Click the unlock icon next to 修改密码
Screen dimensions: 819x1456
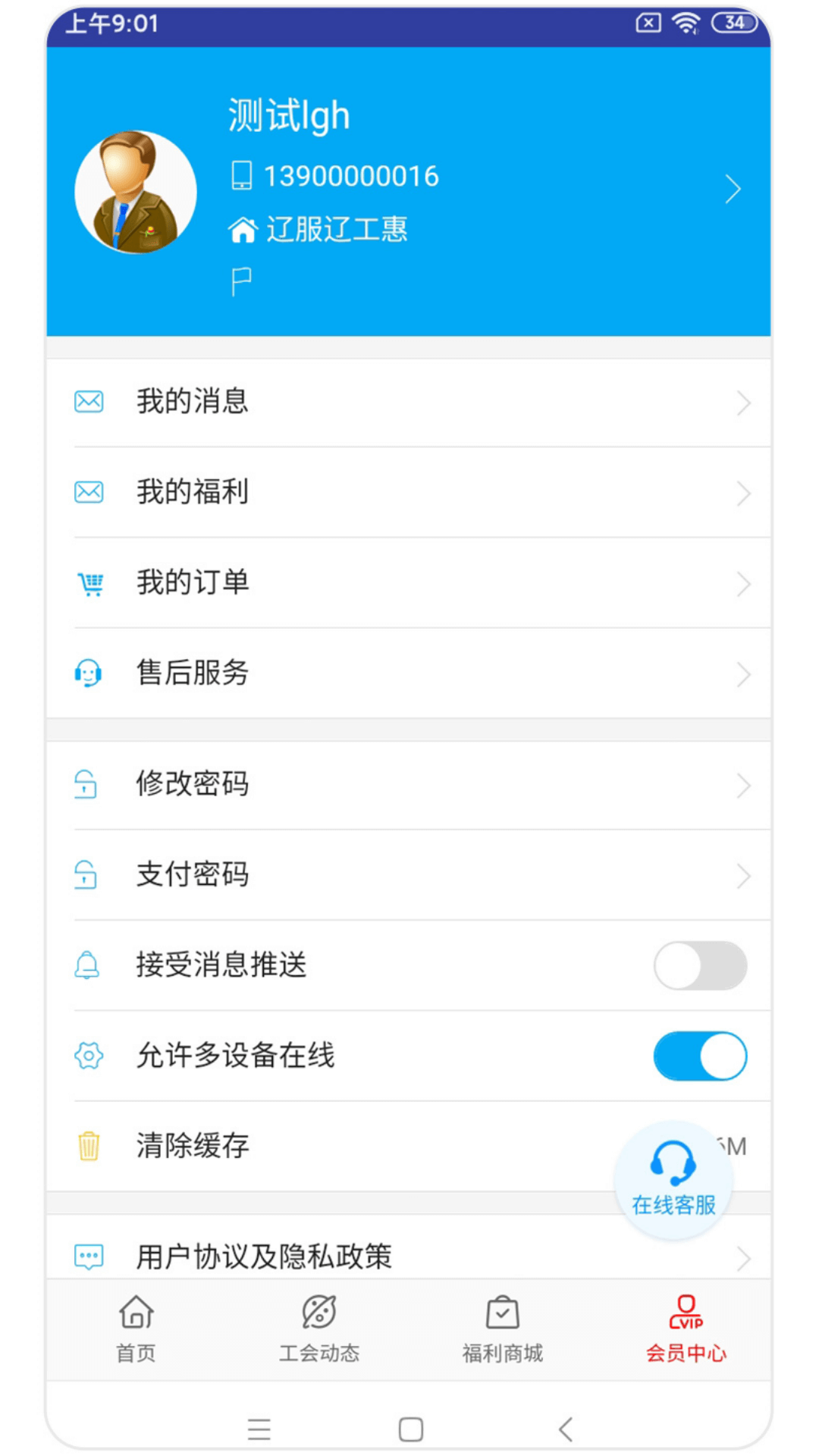coord(86,786)
